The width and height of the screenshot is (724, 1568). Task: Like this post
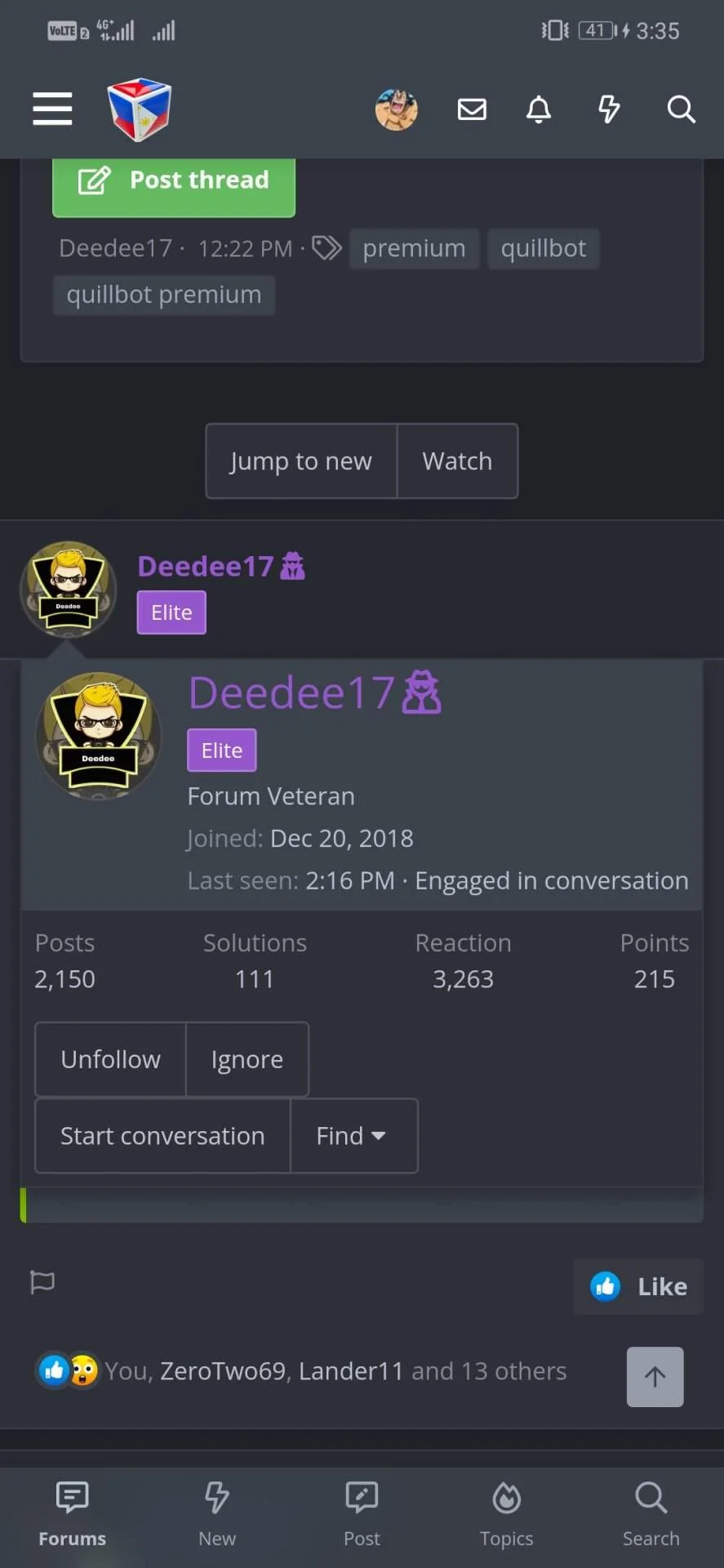tap(638, 1286)
